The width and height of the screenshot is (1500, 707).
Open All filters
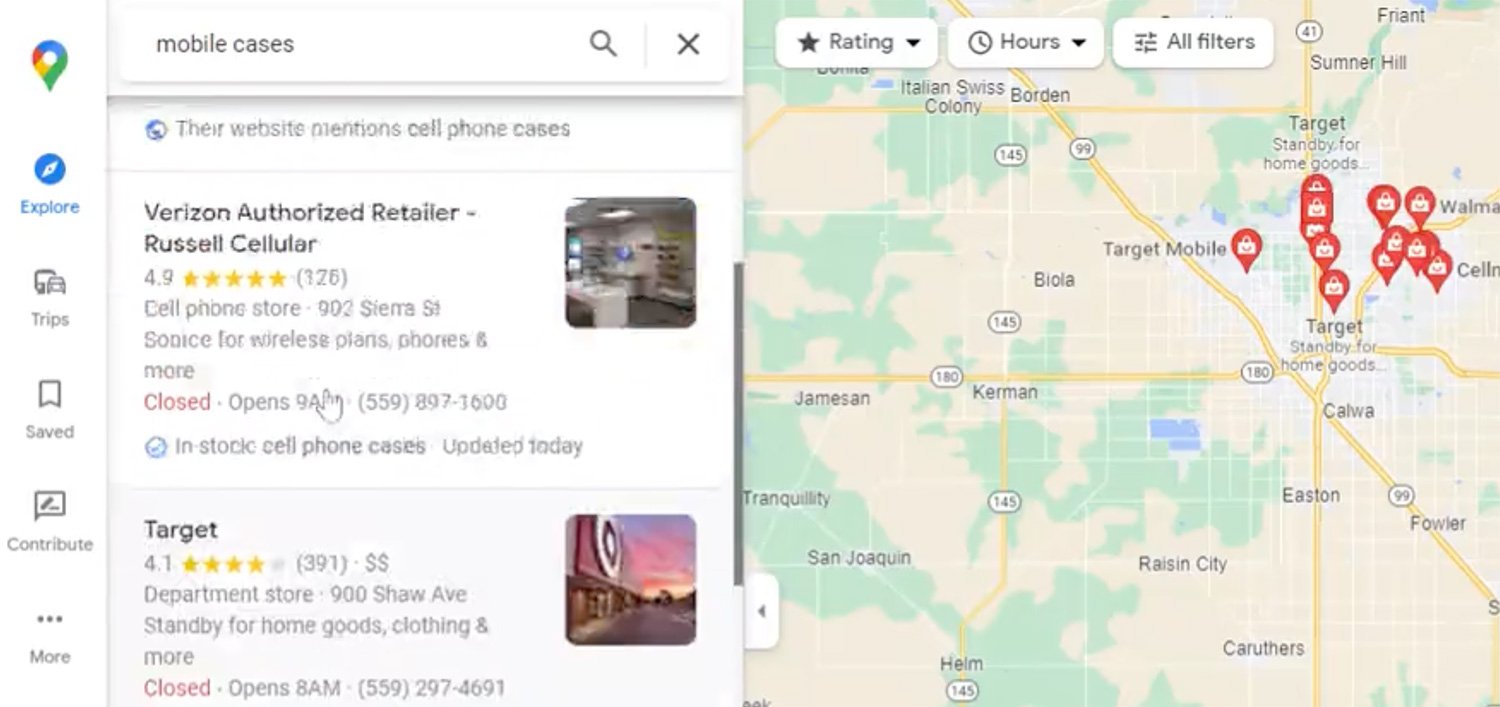pyautogui.click(x=1193, y=42)
